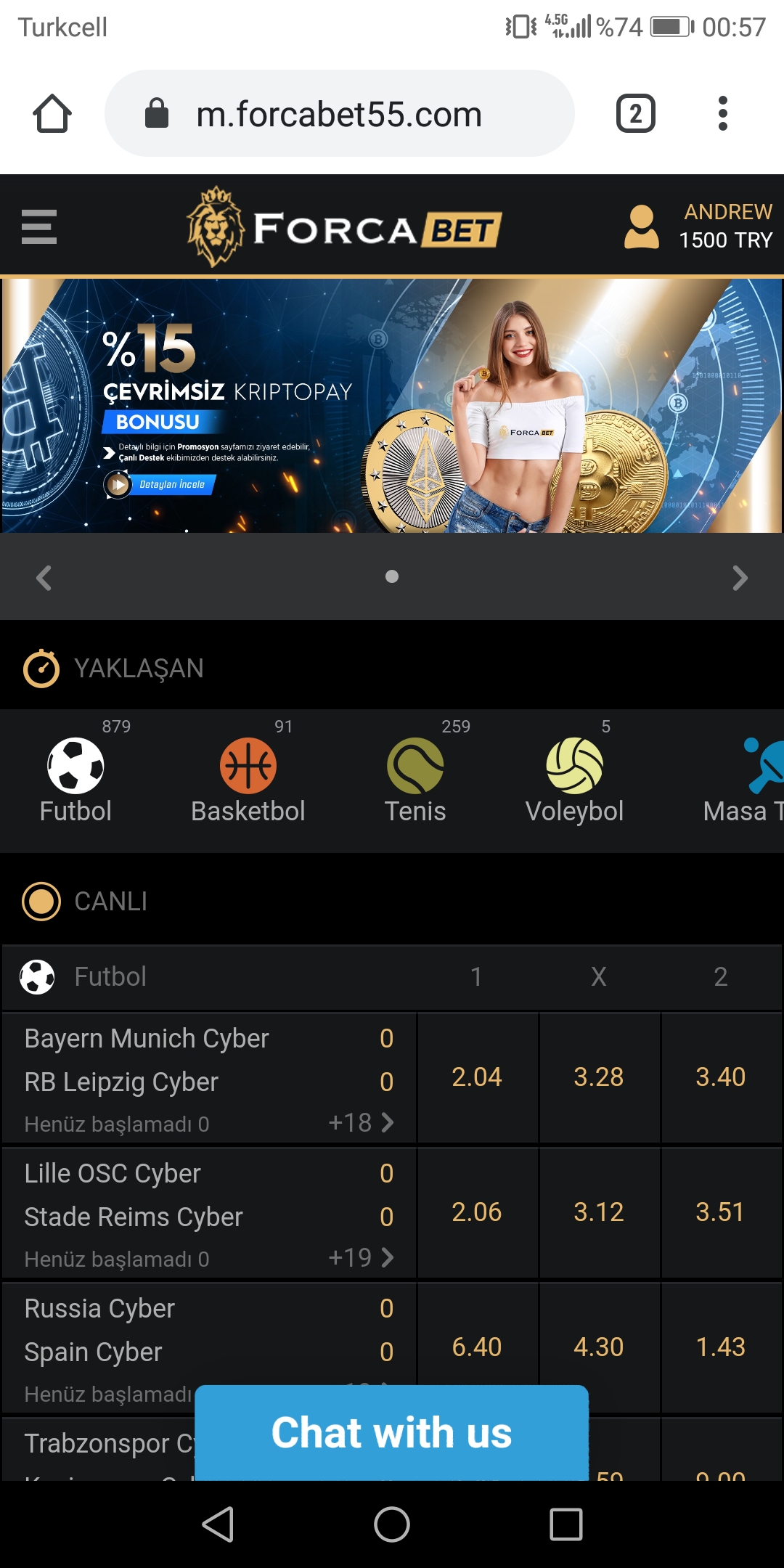784x1568 pixels.
Task: Expand +19 markets for Lille OSC Cyber
Action: click(361, 1257)
